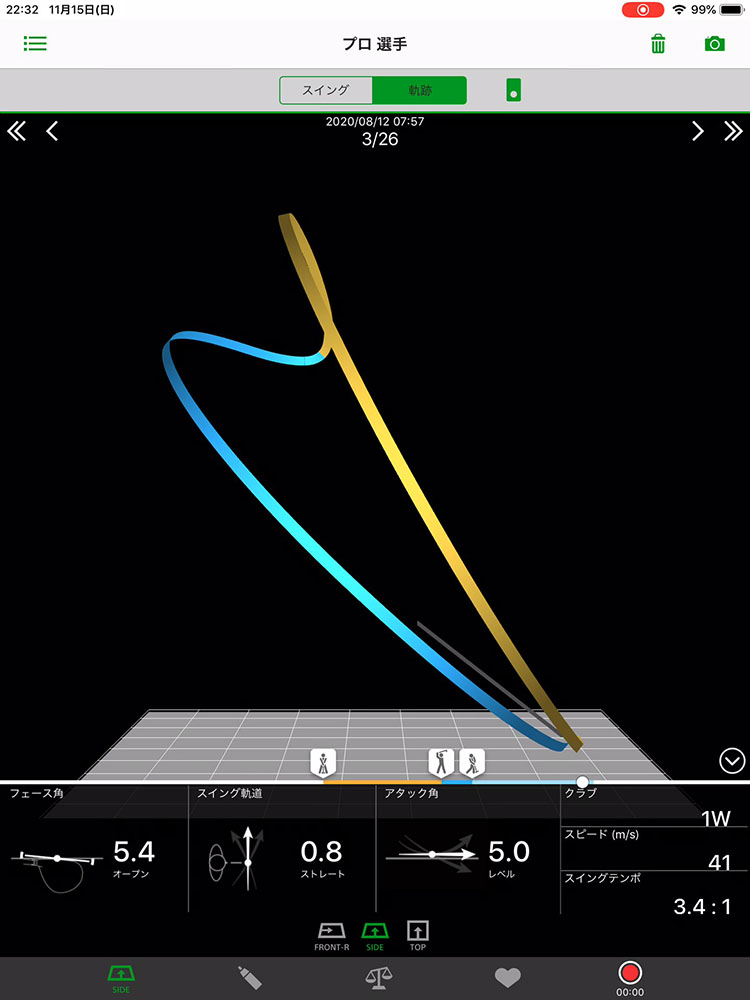Image resolution: width=750 pixels, height=1000 pixels.
Task: Go to the next swing
Action: (x=698, y=131)
